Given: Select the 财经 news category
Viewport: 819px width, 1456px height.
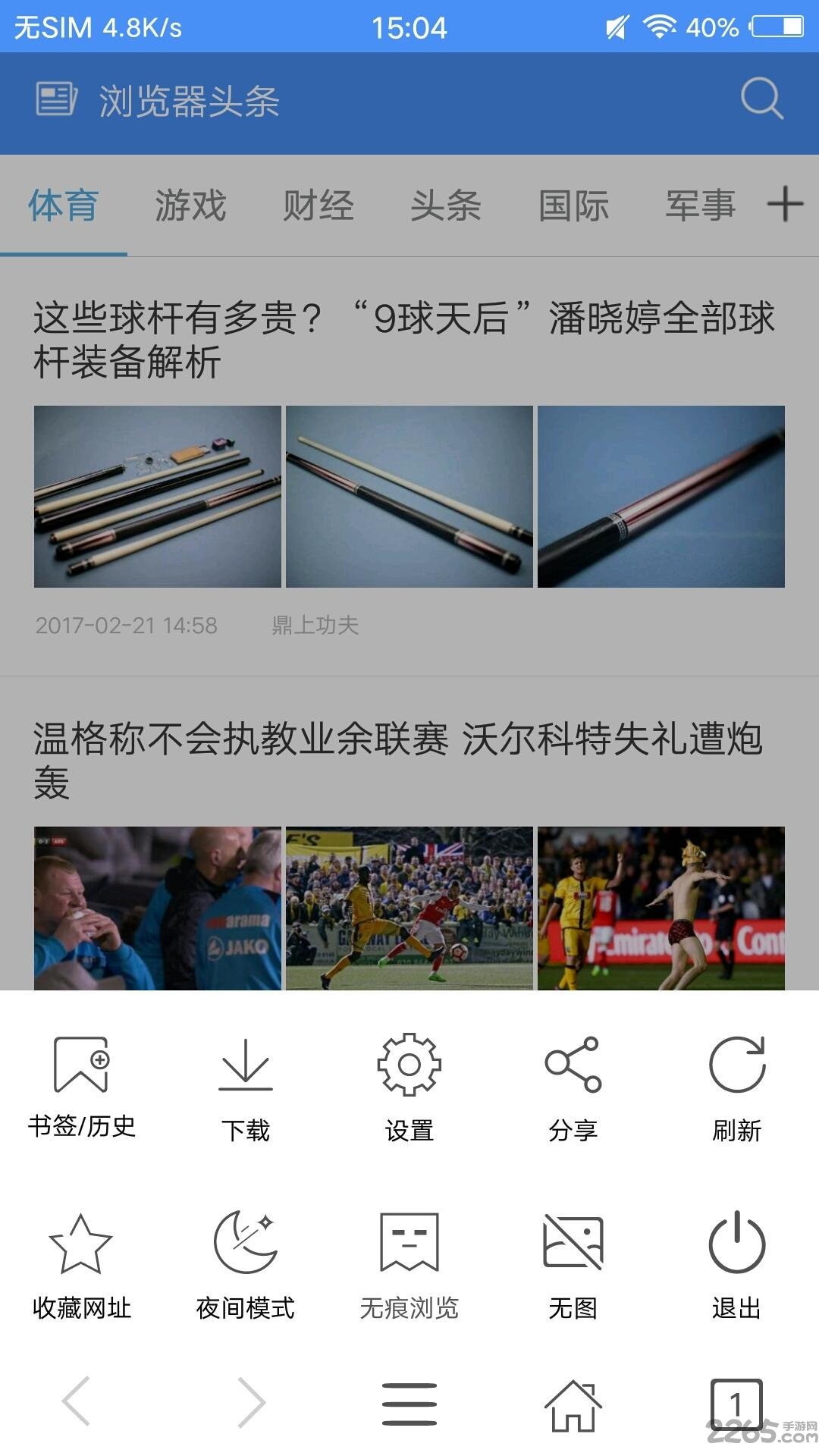Looking at the screenshot, I should [318, 203].
